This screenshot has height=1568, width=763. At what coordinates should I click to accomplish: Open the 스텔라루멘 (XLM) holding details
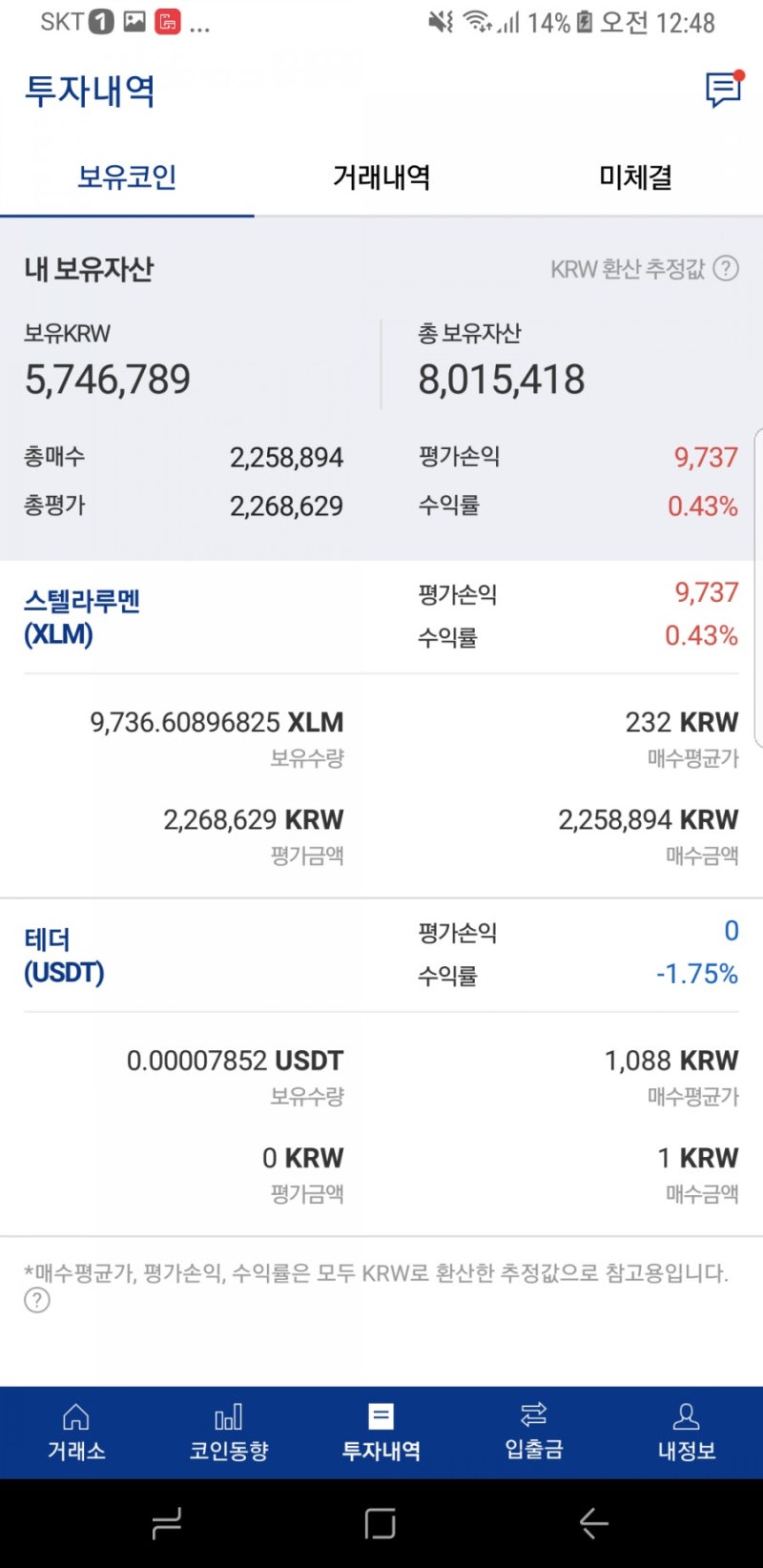(81, 615)
